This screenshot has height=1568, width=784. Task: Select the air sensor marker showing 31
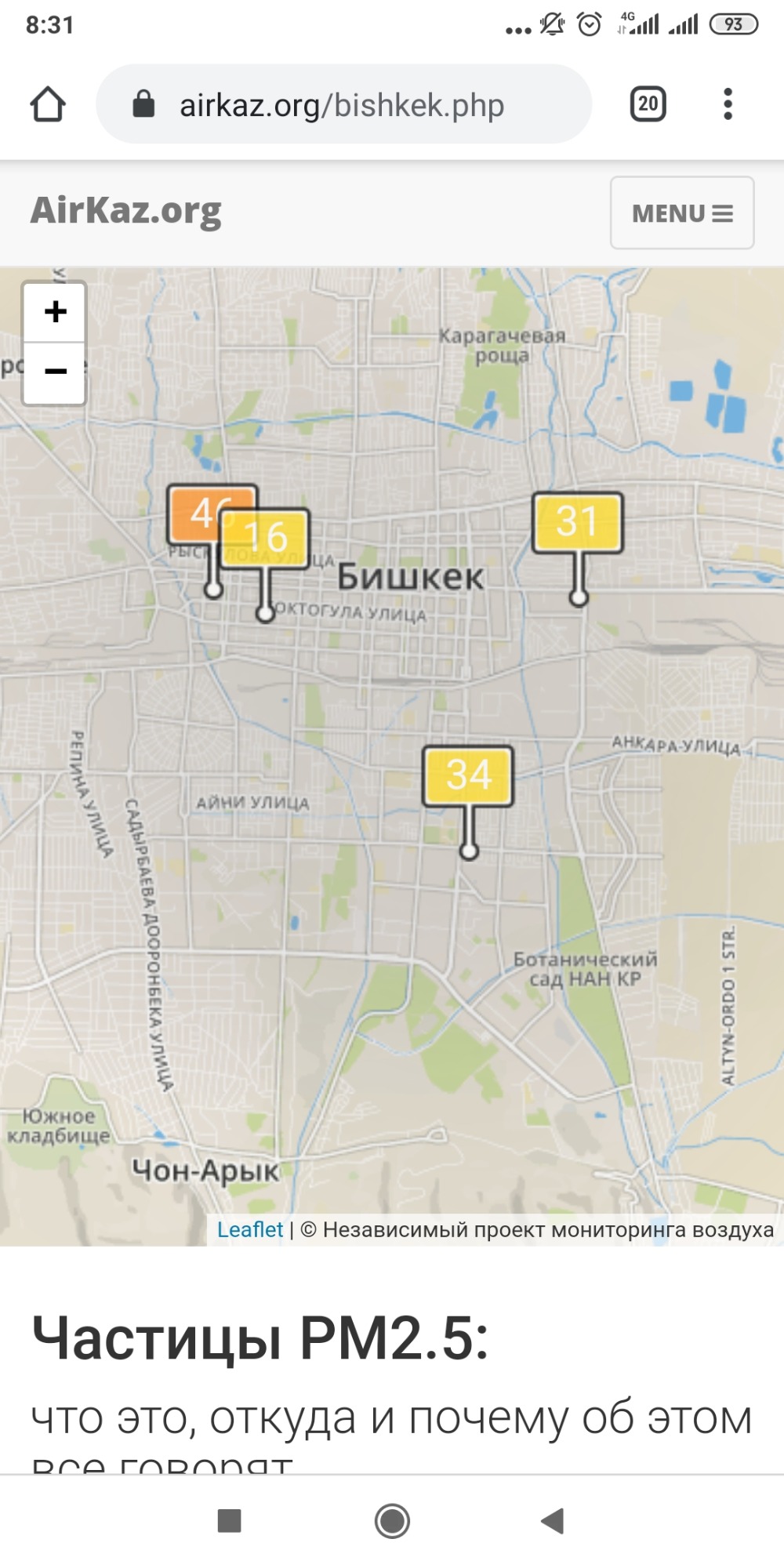coord(578,522)
